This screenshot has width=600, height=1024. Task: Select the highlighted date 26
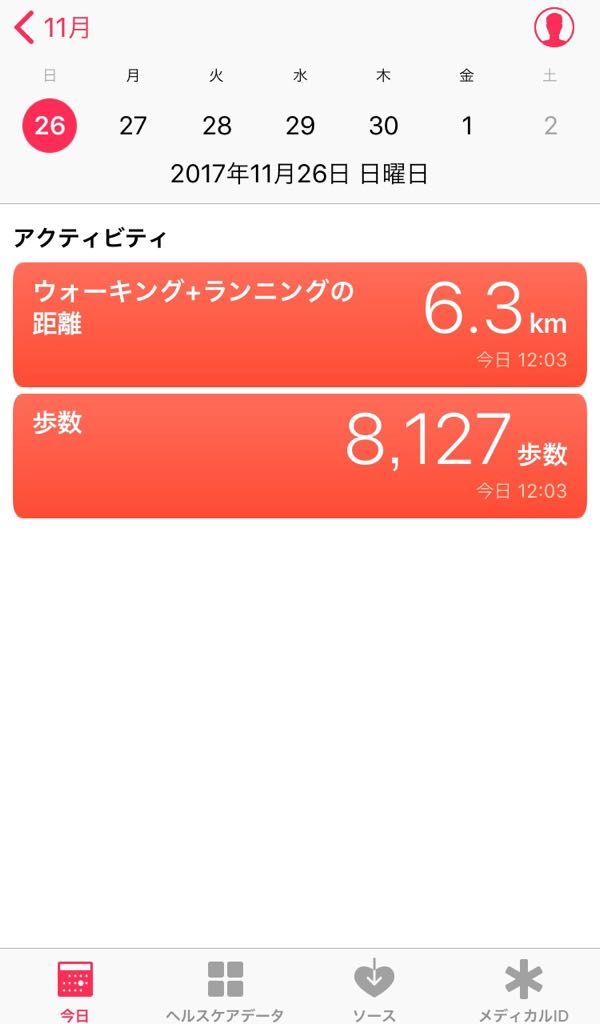(x=49, y=126)
